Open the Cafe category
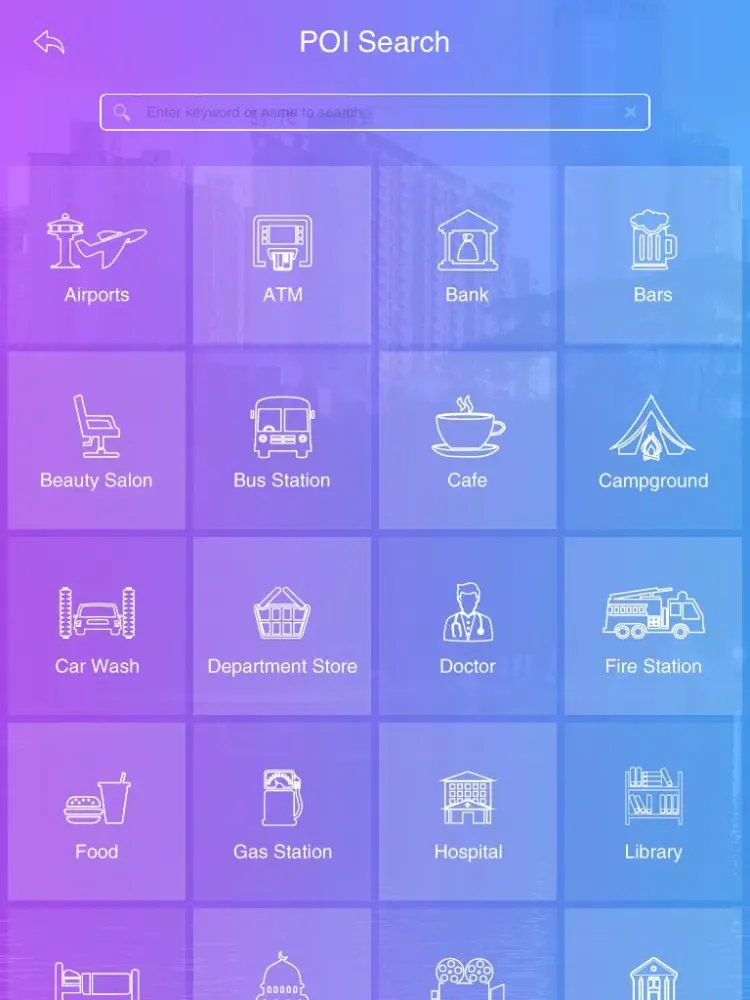 pos(467,441)
